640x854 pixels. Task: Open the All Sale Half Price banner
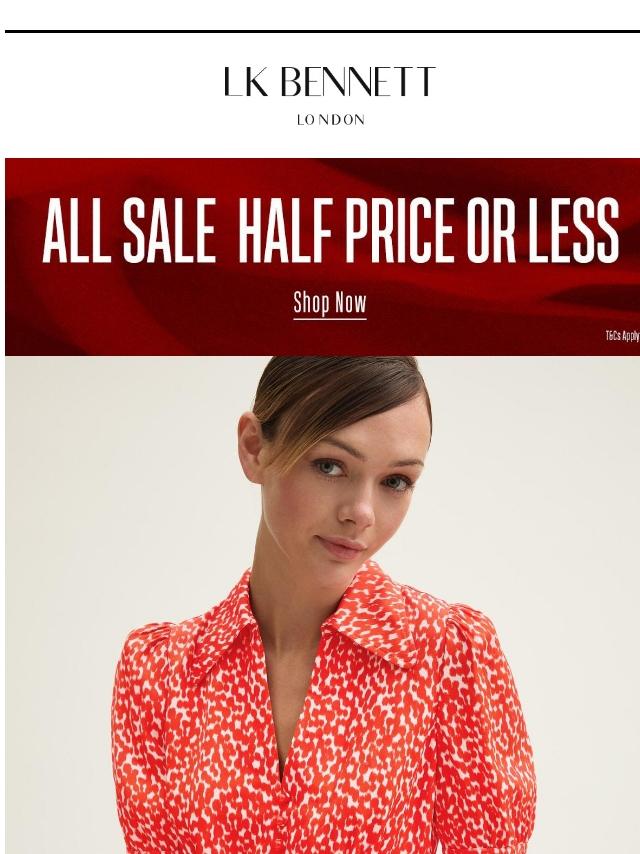point(330,230)
